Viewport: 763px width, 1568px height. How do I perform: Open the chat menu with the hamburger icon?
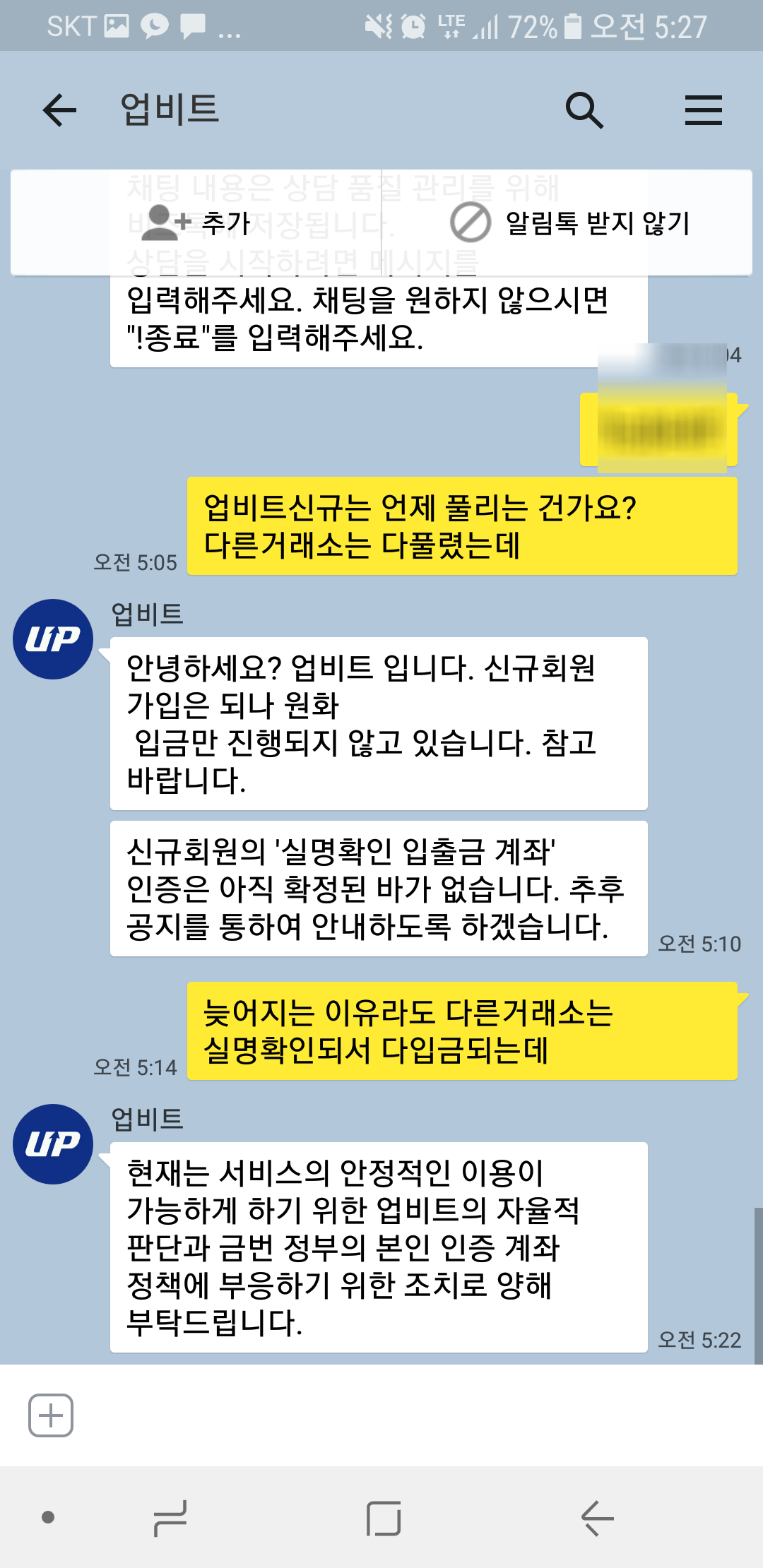[x=704, y=110]
